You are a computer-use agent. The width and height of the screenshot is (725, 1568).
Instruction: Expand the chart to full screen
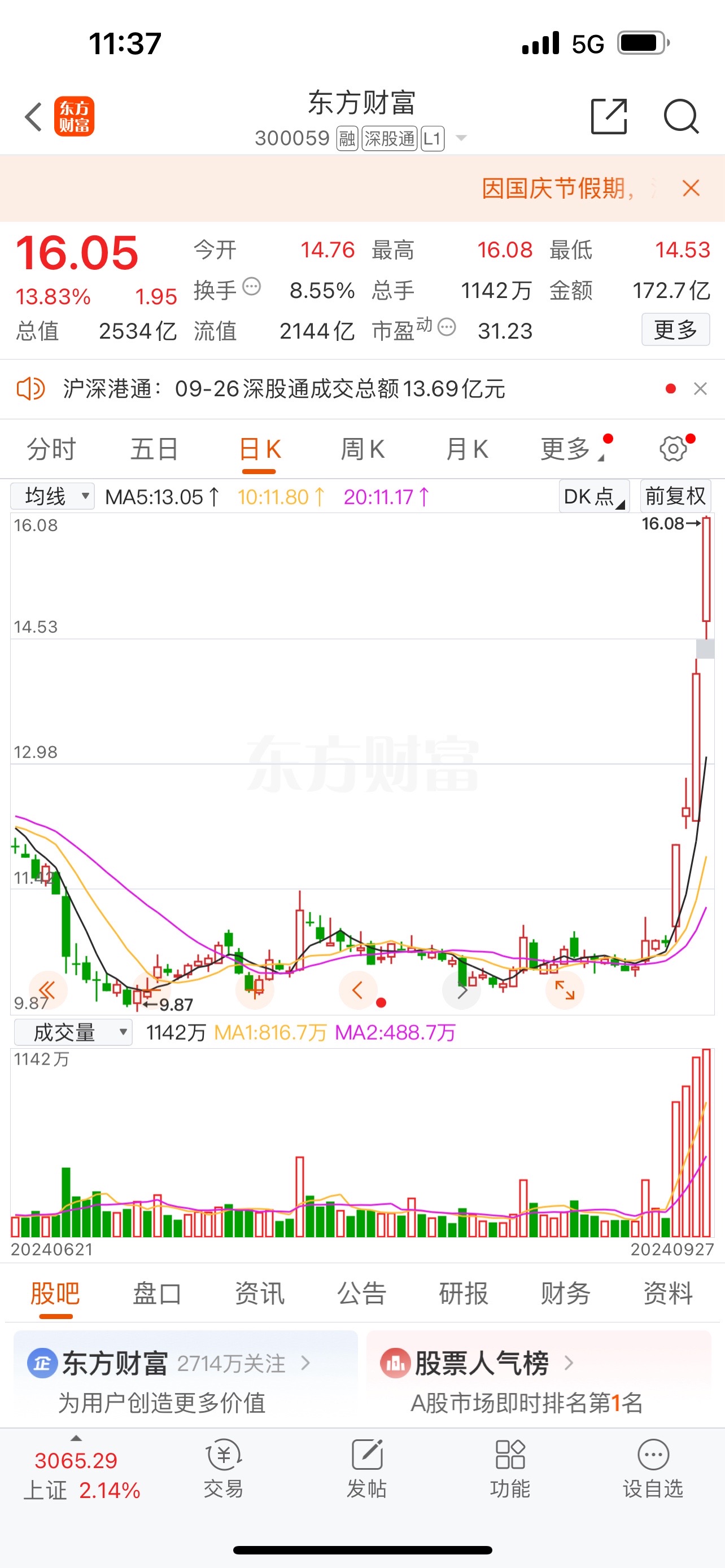(564, 991)
